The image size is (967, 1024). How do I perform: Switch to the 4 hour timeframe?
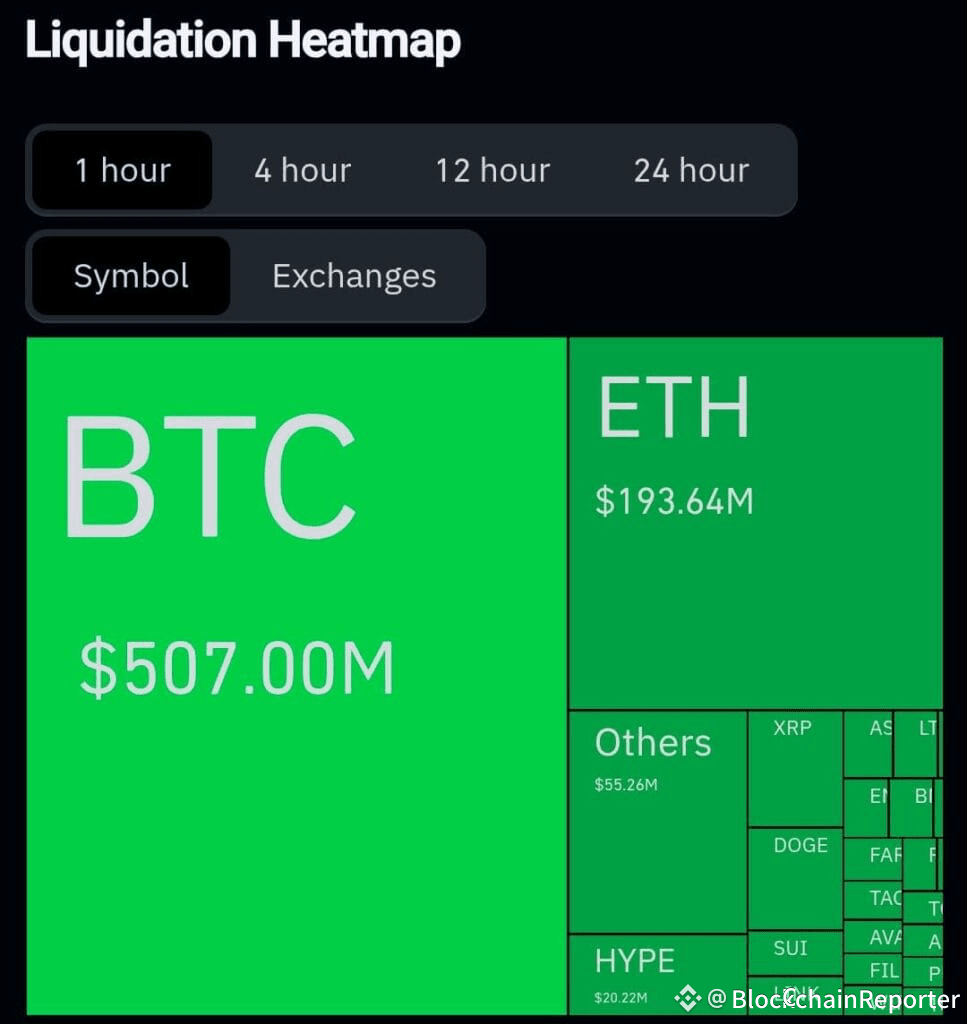302,170
